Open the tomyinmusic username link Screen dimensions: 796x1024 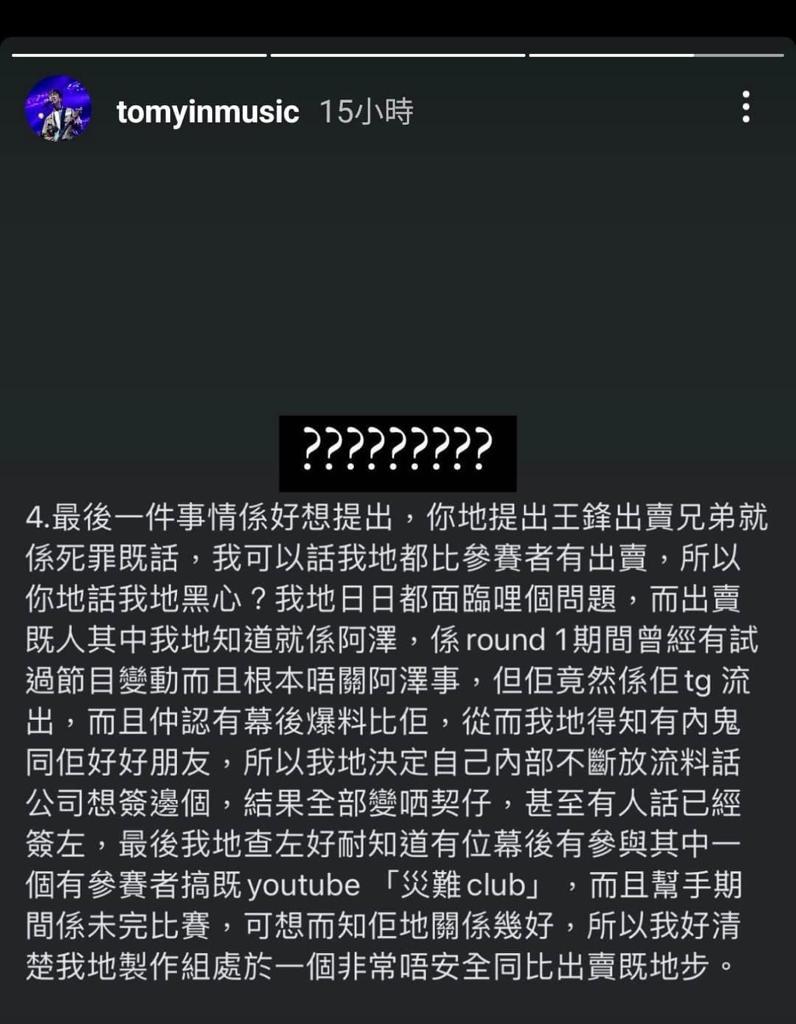207,112
